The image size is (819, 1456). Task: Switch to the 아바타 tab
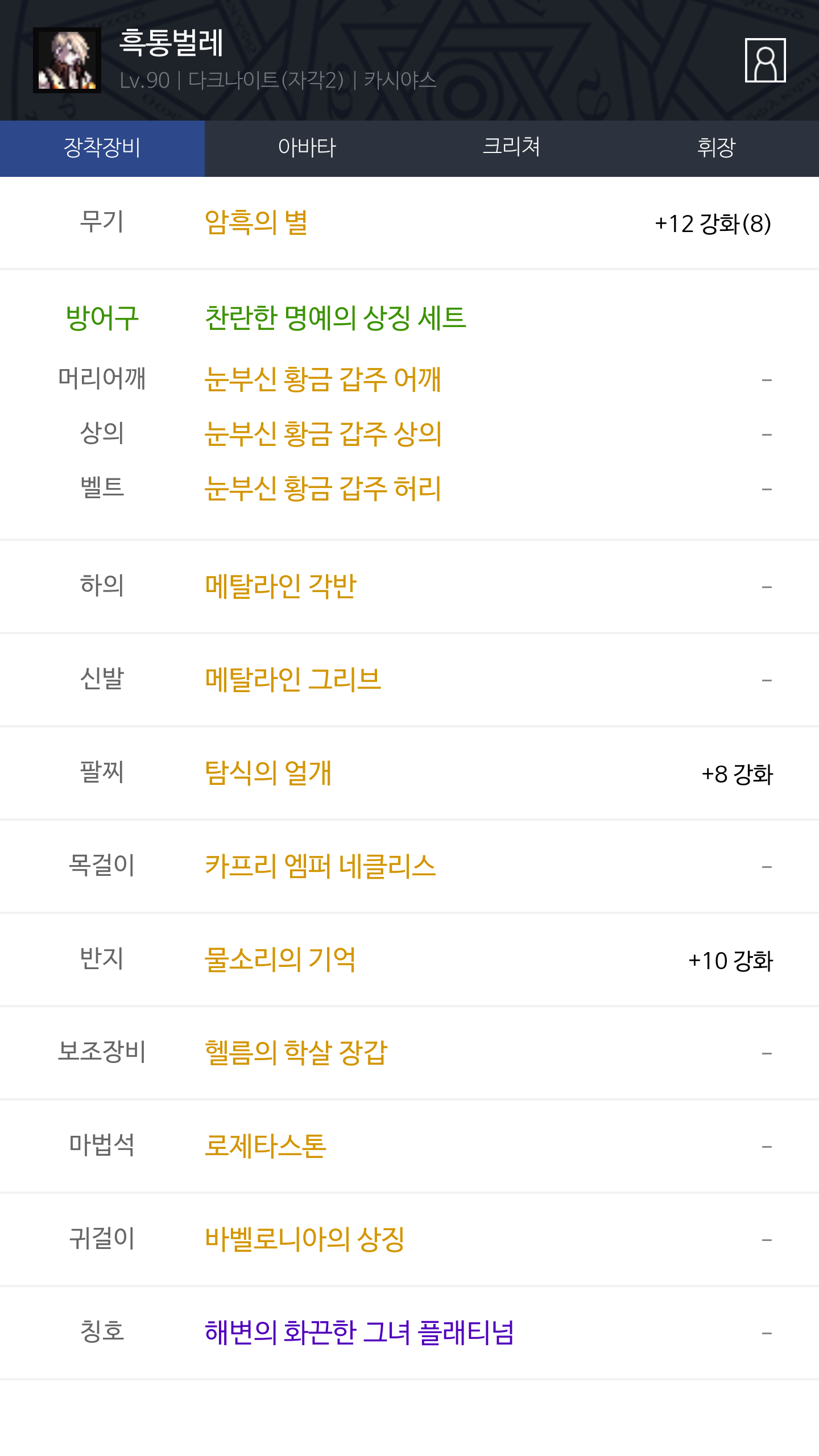pos(307,148)
